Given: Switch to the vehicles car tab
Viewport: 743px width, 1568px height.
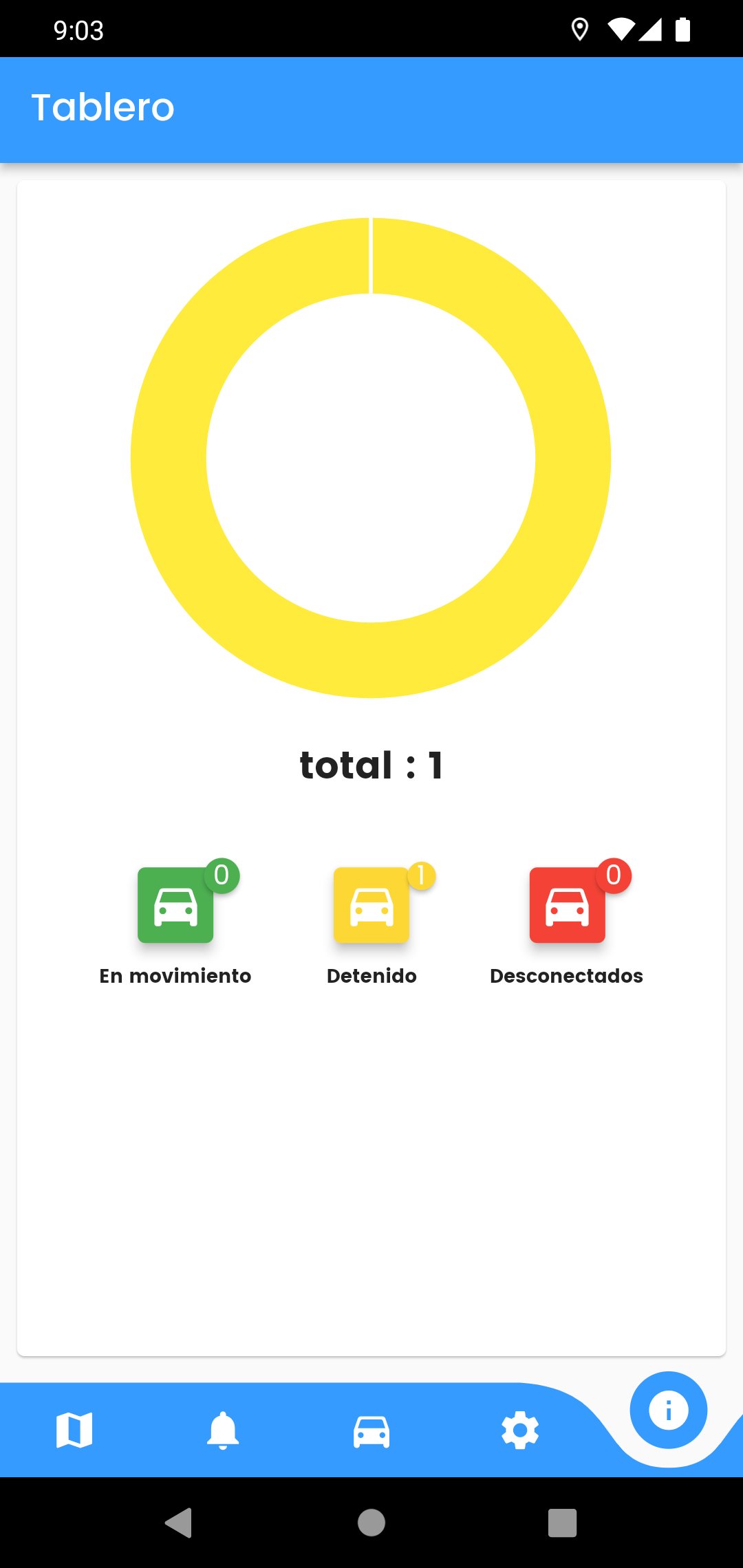Looking at the screenshot, I should point(371,1432).
